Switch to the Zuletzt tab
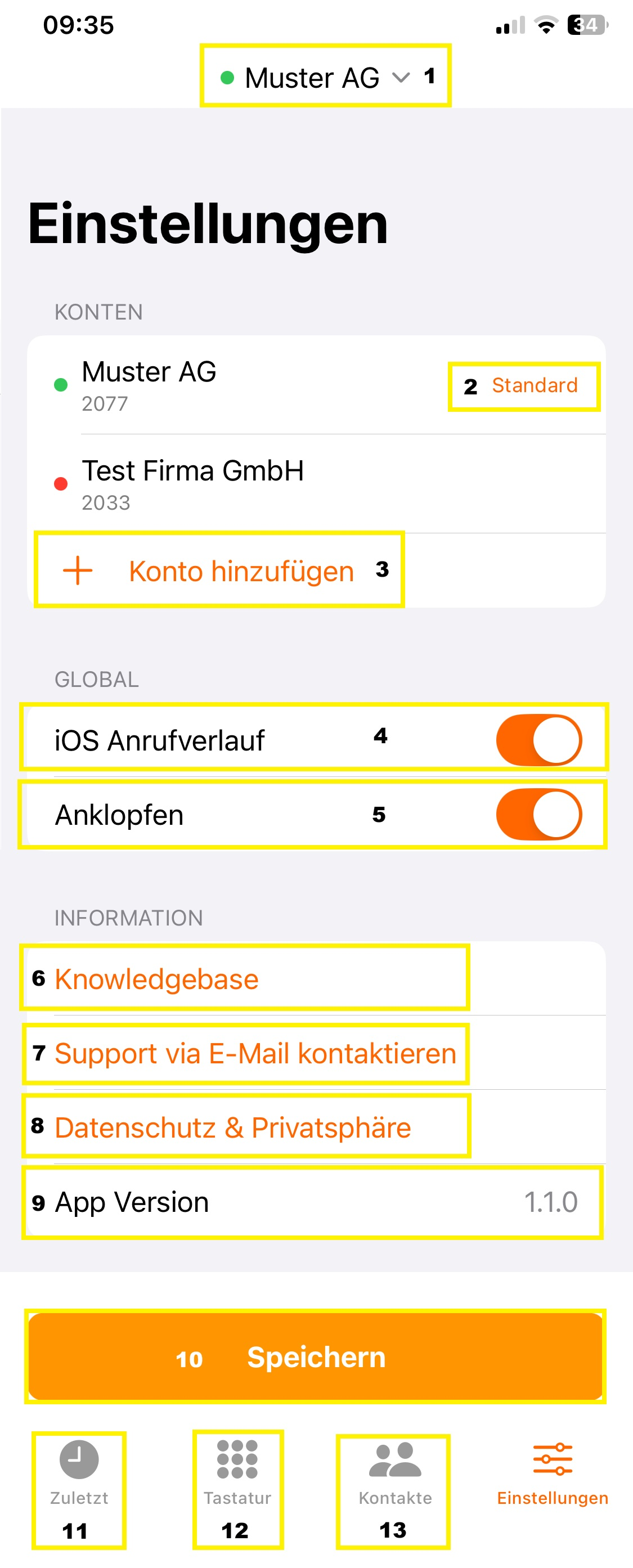 pos(79,1471)
